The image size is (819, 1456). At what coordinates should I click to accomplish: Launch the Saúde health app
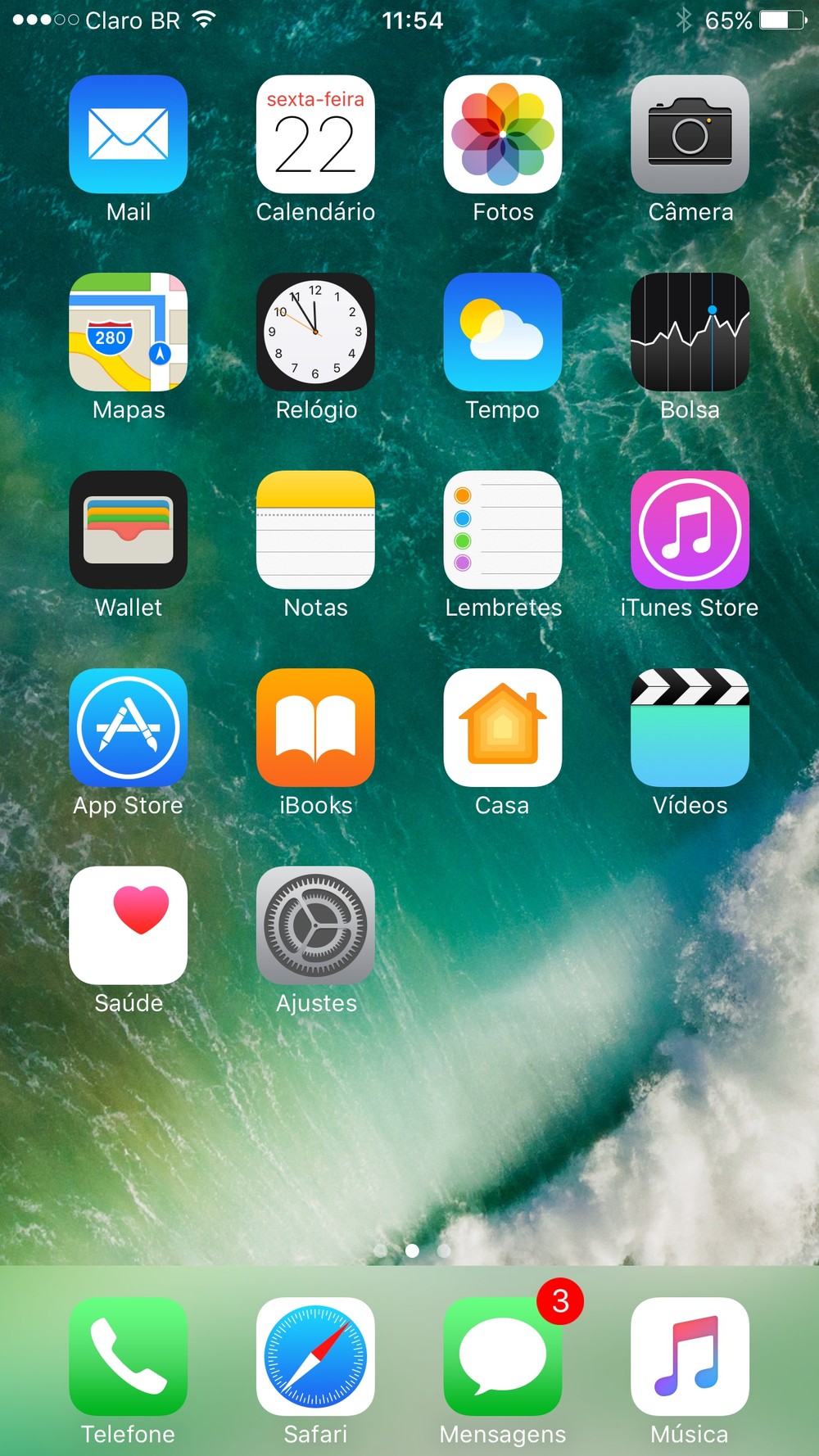[x=129, y=925]
